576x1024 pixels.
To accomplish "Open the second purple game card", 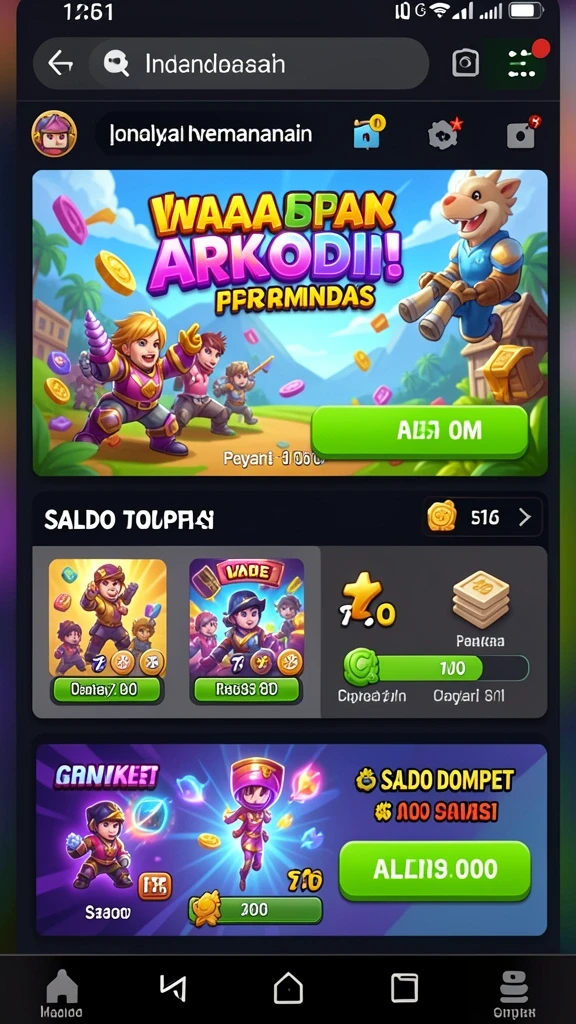I will point(246,631).
